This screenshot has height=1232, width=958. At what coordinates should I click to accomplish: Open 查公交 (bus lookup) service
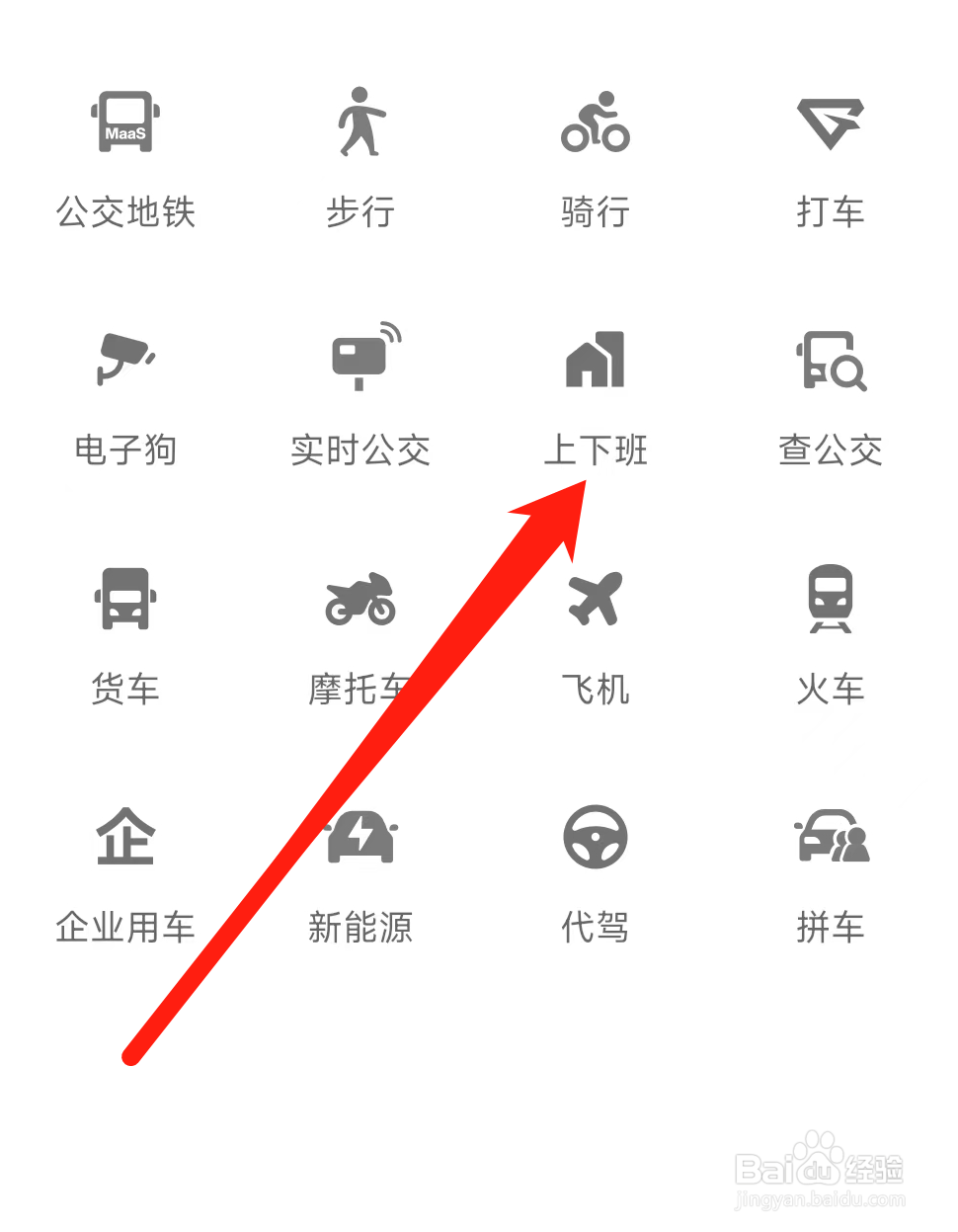pos(830,362)
